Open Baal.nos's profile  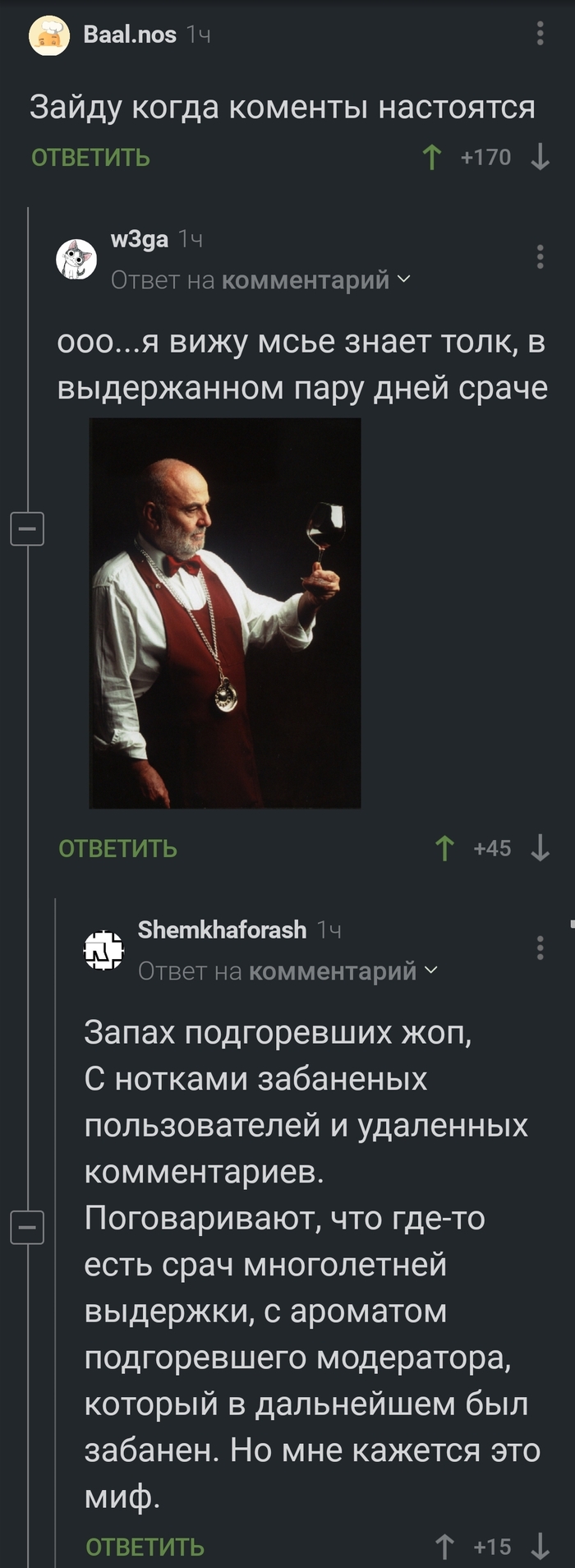(130, 35)
